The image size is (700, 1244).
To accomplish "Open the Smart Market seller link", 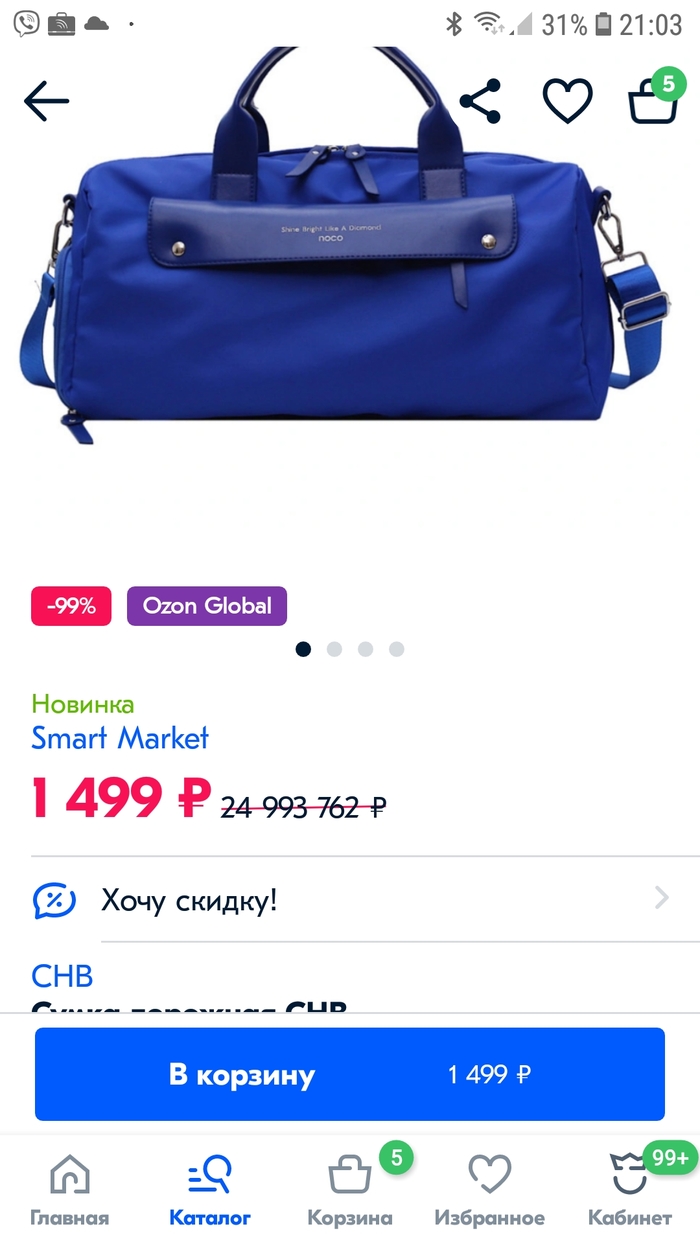I will point(120,738).
